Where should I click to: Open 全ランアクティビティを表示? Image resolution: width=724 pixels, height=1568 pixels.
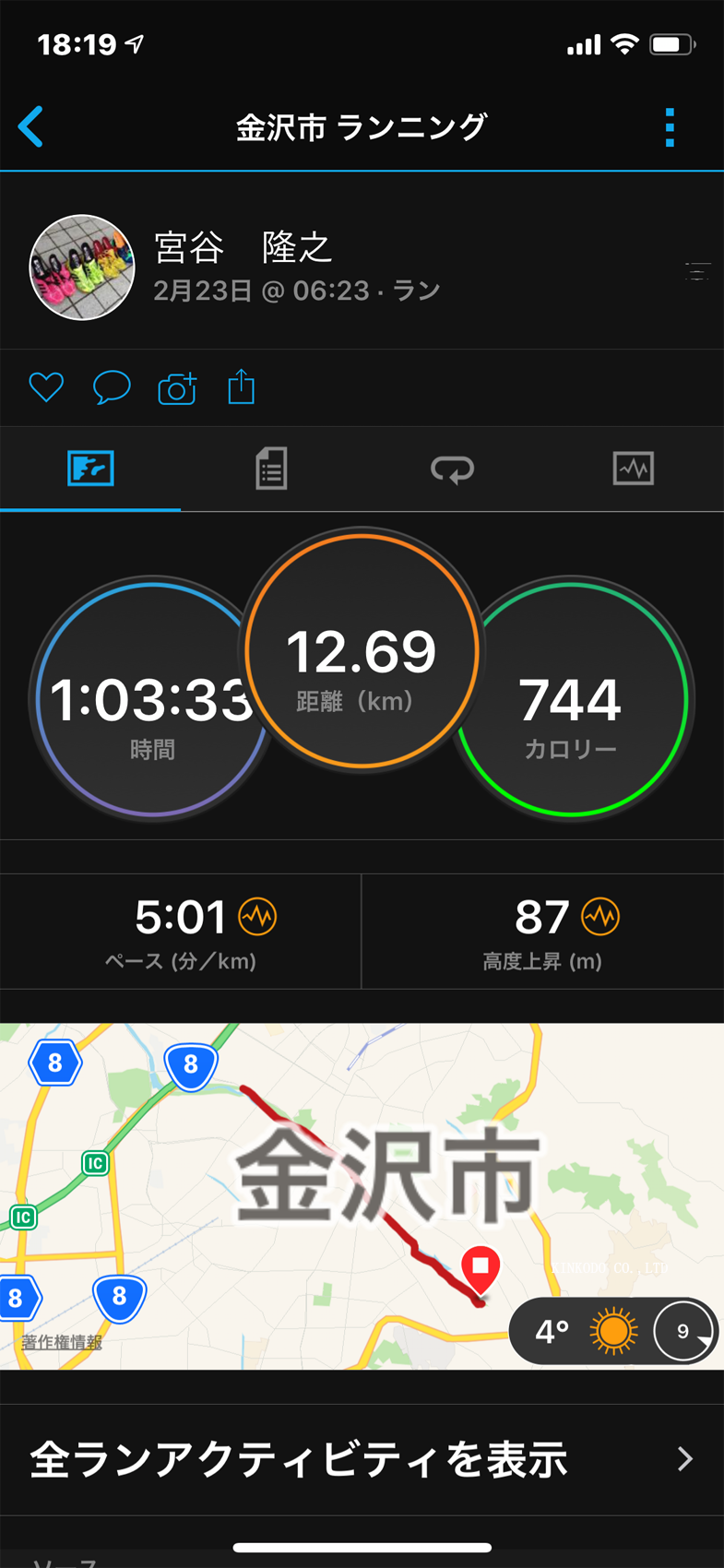click(x=362, y=1459)
